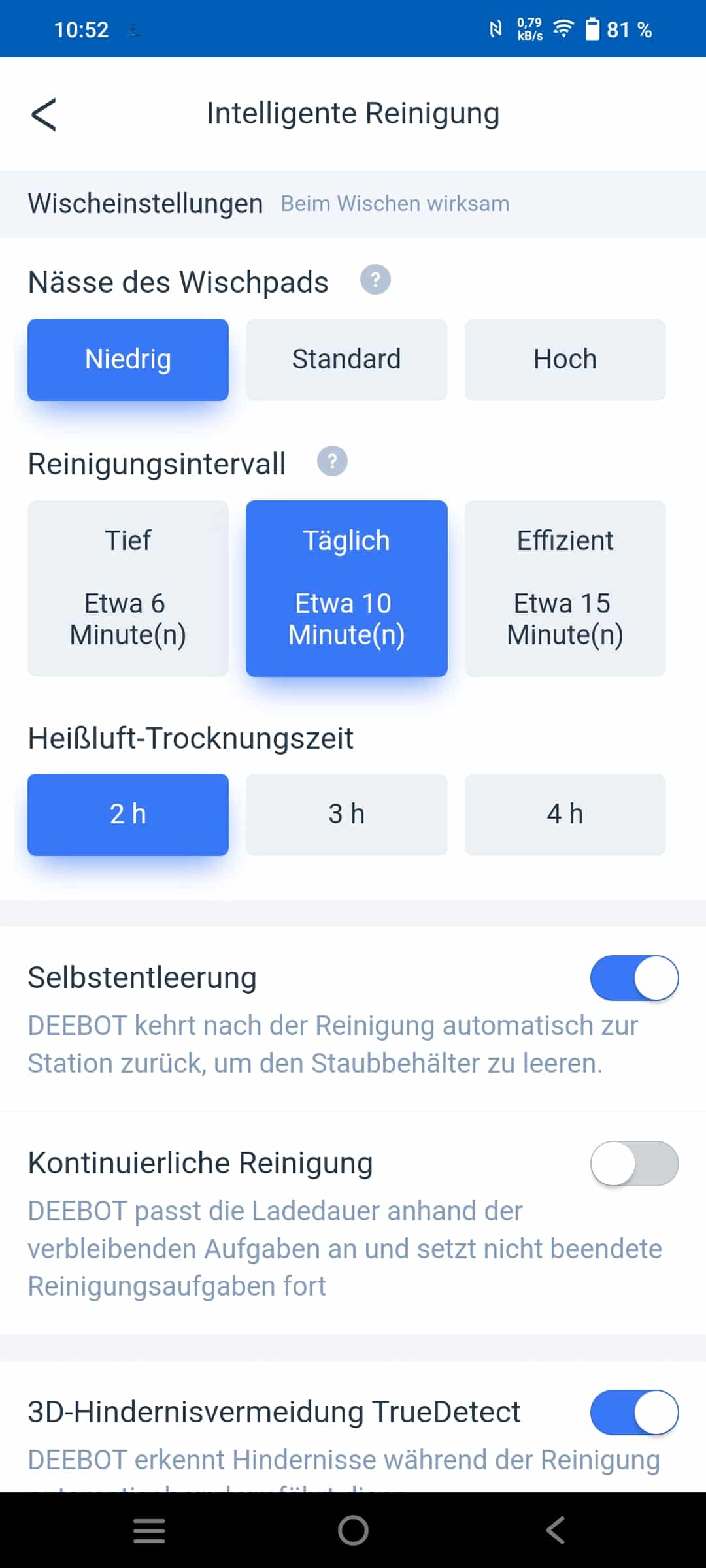Screen dimensions: 706x1568
Task: Disable Selbstentleerung switch
Action: (634, 978)
